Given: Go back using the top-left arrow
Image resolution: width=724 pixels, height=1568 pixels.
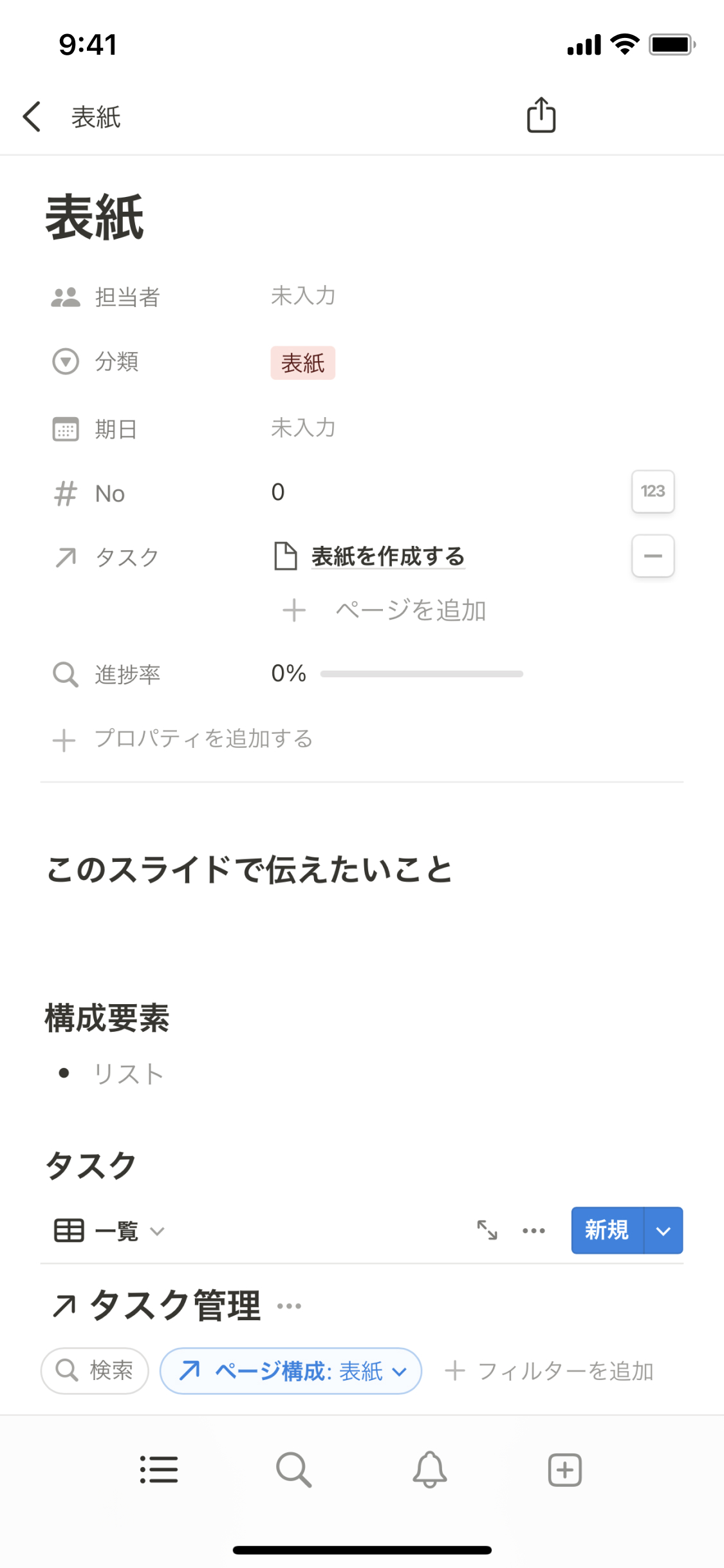Looking at the screenshot, I should 32,117.
